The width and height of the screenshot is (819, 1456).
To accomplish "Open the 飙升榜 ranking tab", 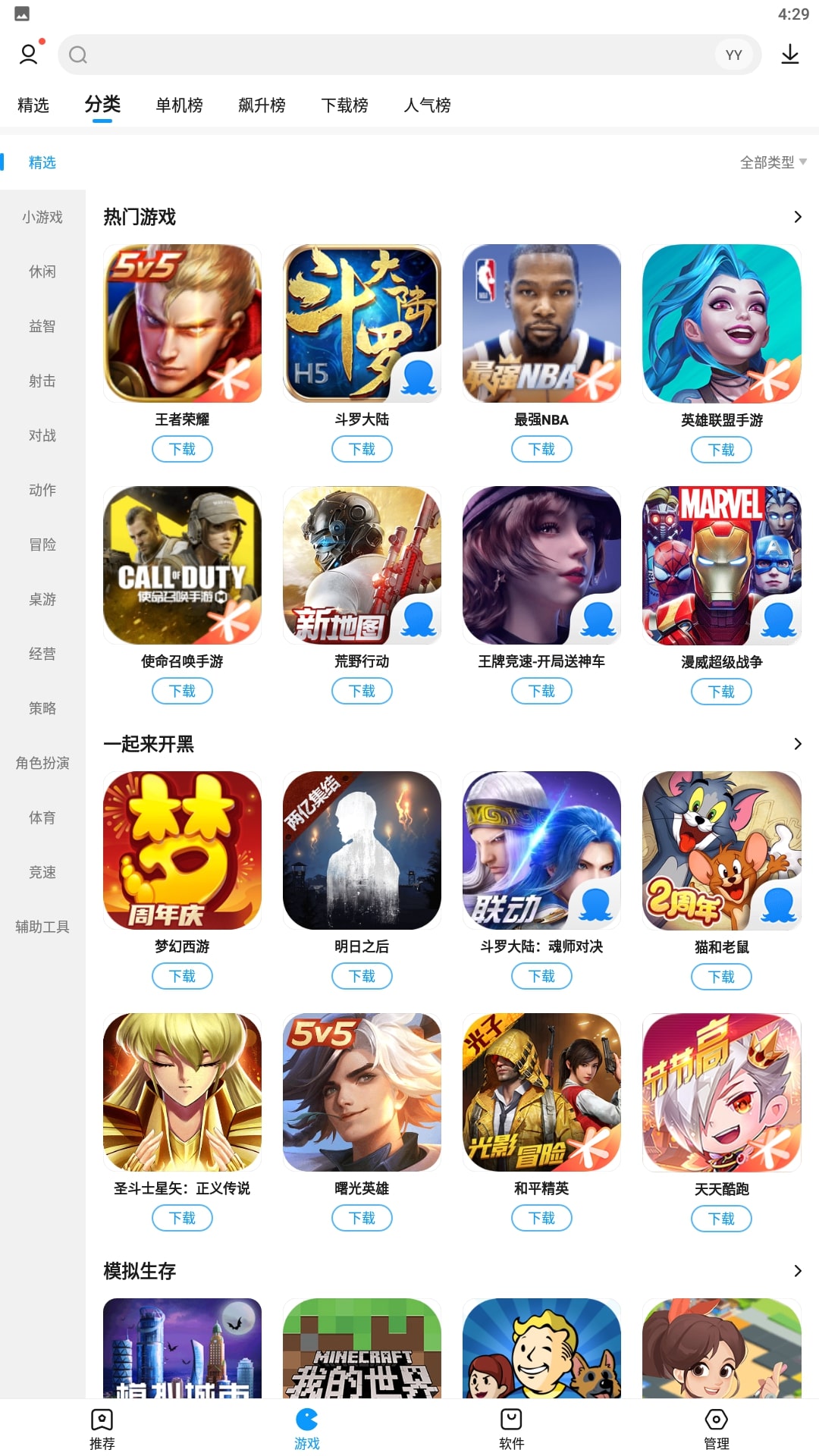I will click(262, 105).
